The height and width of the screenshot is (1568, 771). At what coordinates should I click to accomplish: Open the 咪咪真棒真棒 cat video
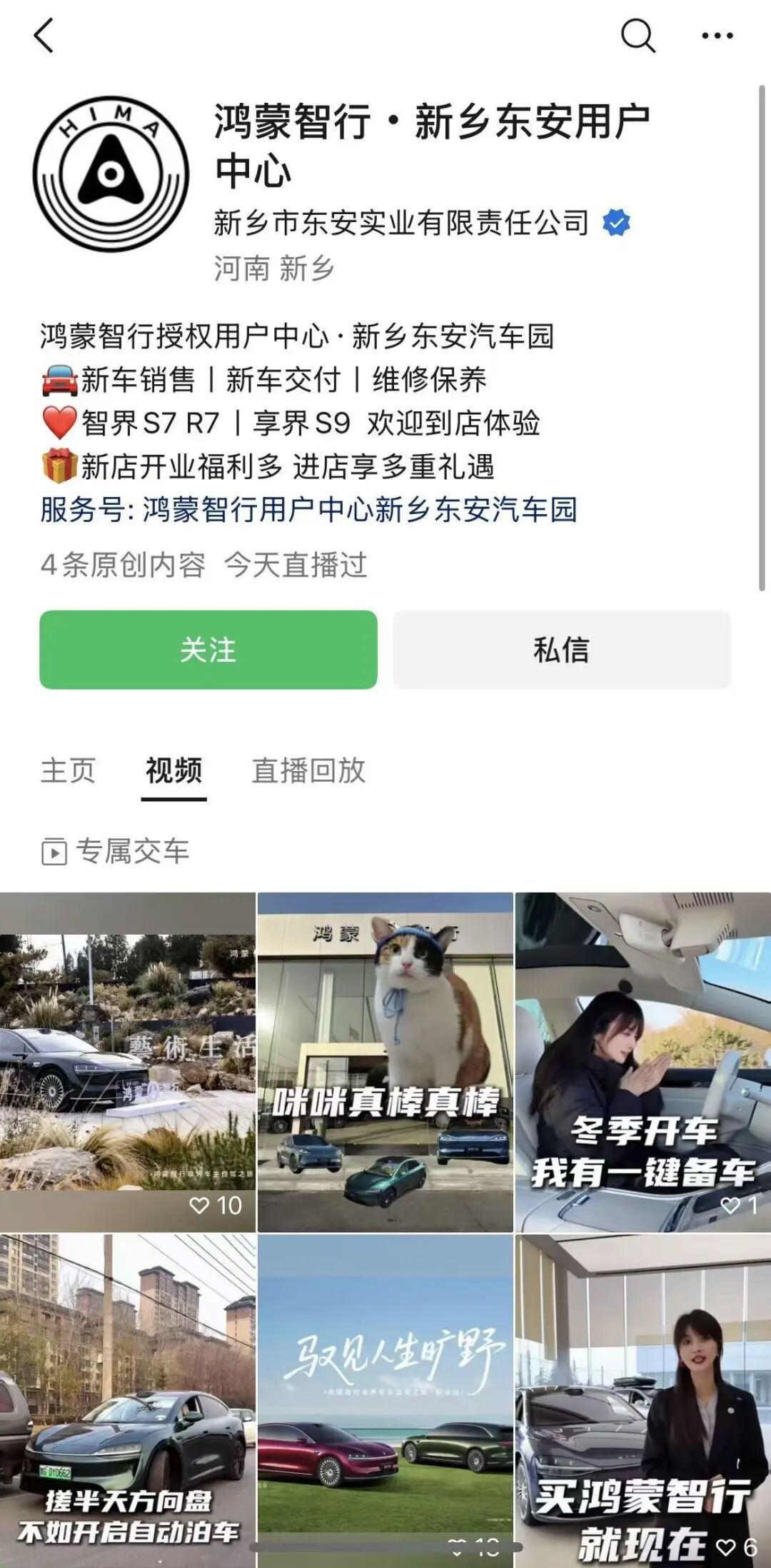pyautogui.click(x=385, y=1062)
